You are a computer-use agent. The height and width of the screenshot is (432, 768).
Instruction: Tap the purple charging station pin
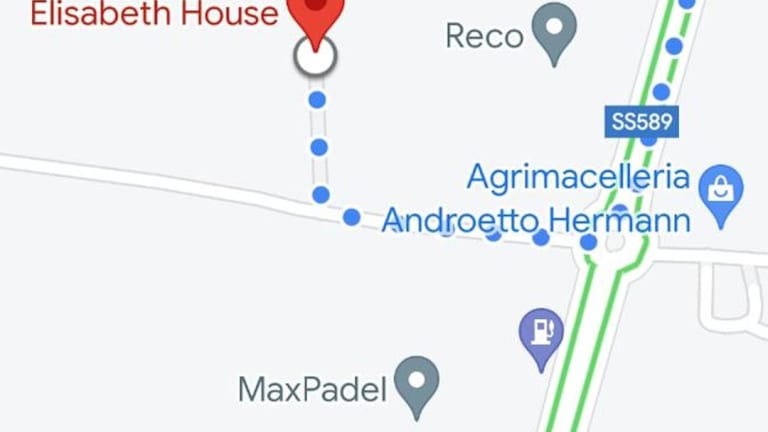pos(541,333)
